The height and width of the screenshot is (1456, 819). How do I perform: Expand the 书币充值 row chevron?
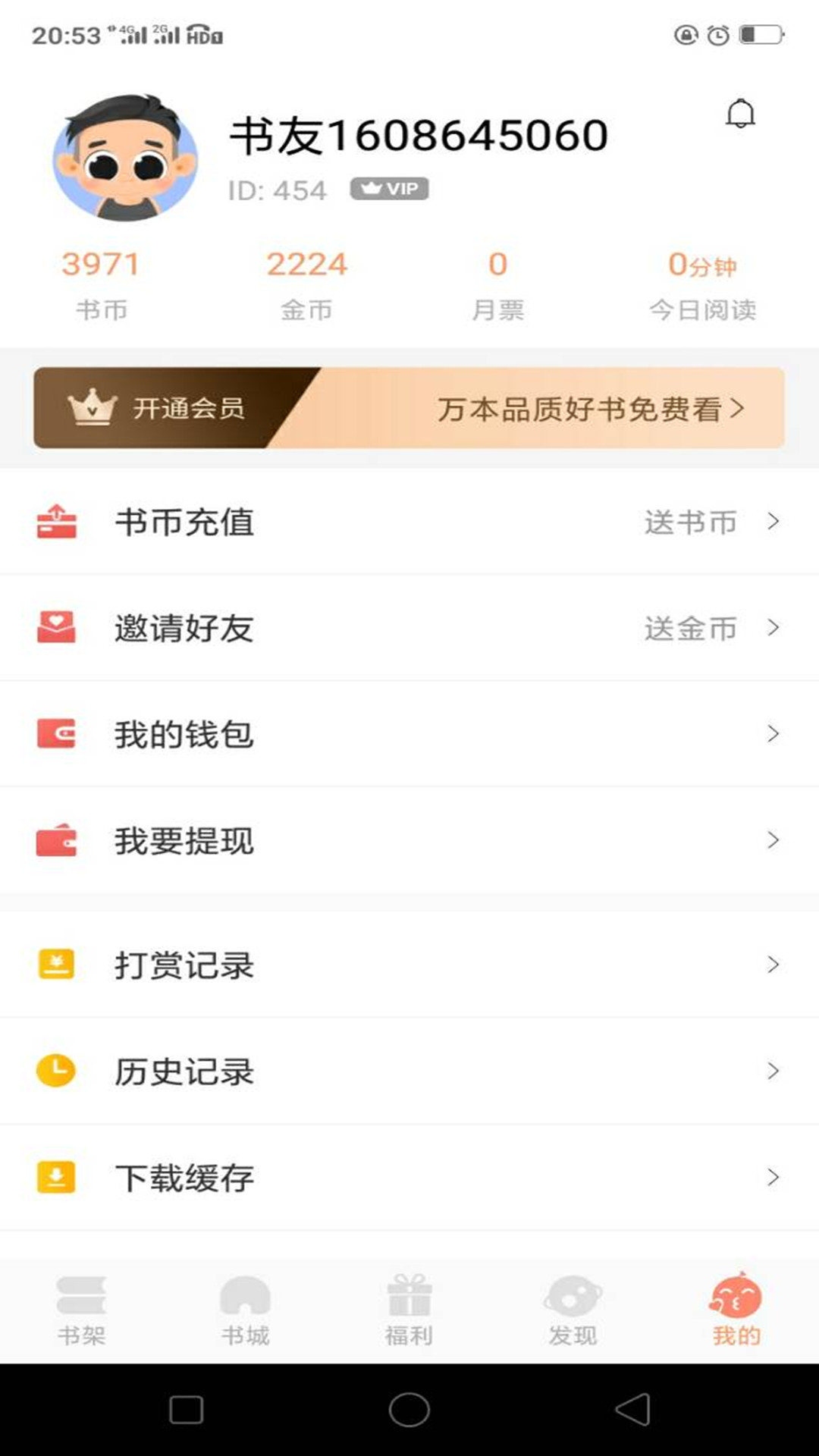[773, 522]
